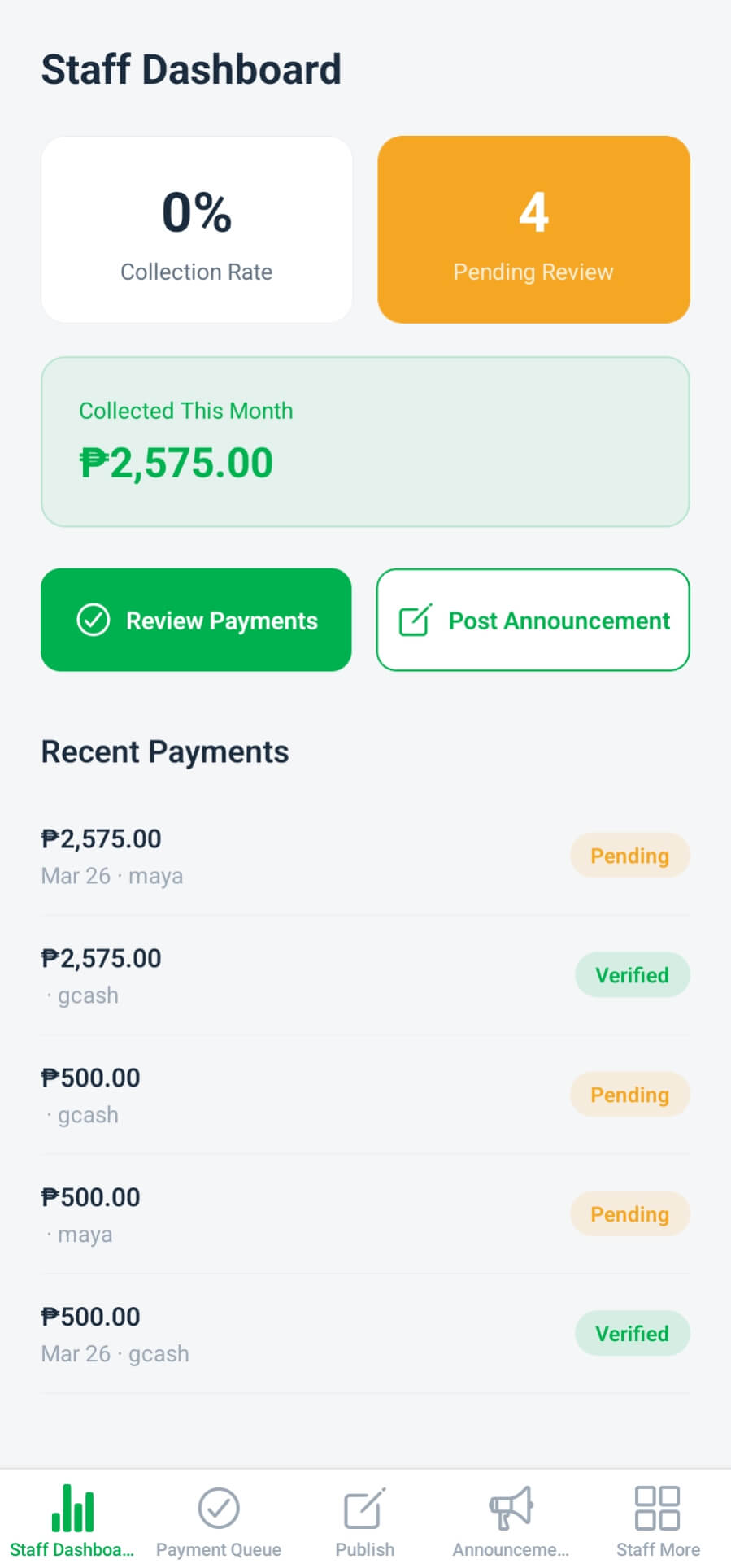Click the checkmark icon inside Review Payments button
Viewport: 731px width, 1568px height.
tap(94, 620)
